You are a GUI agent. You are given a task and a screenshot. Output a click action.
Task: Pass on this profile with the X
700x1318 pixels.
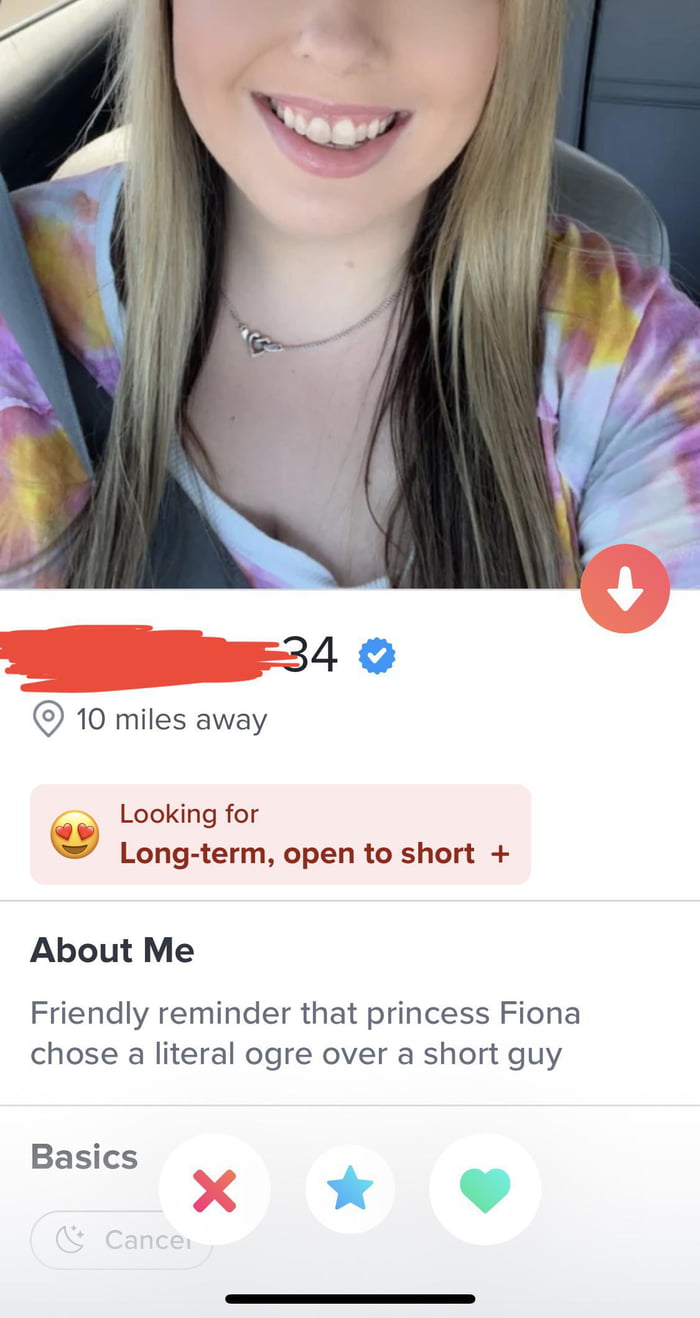214,1189
